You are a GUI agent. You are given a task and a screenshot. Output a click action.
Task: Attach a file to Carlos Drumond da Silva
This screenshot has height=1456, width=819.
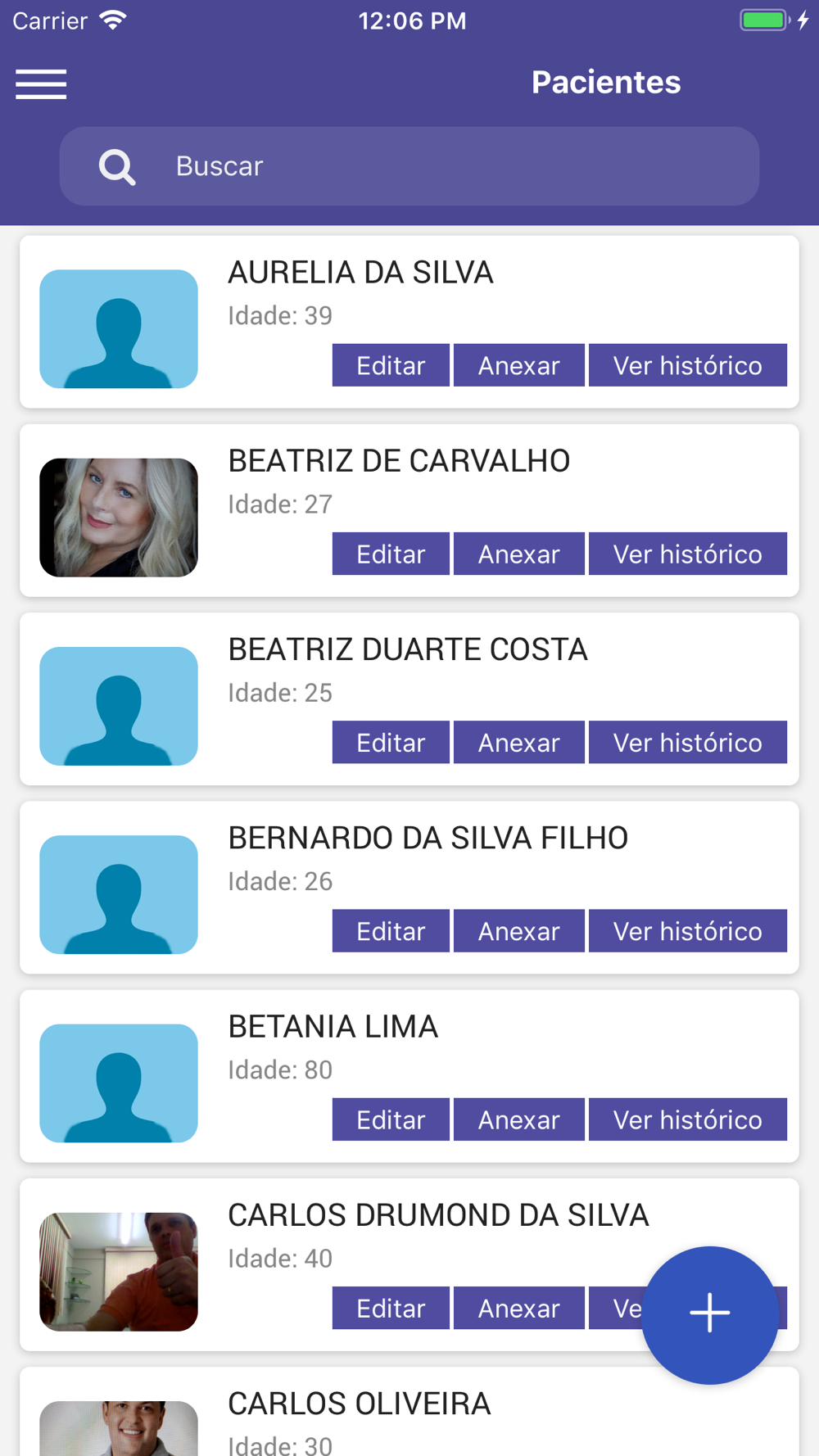[x=519, y=1308]
